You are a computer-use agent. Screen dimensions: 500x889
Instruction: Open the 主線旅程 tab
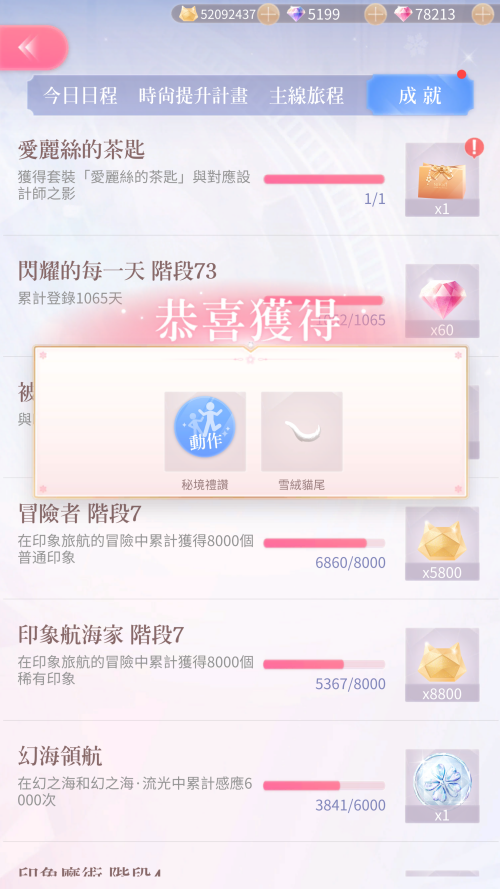[x=307, y=95]
